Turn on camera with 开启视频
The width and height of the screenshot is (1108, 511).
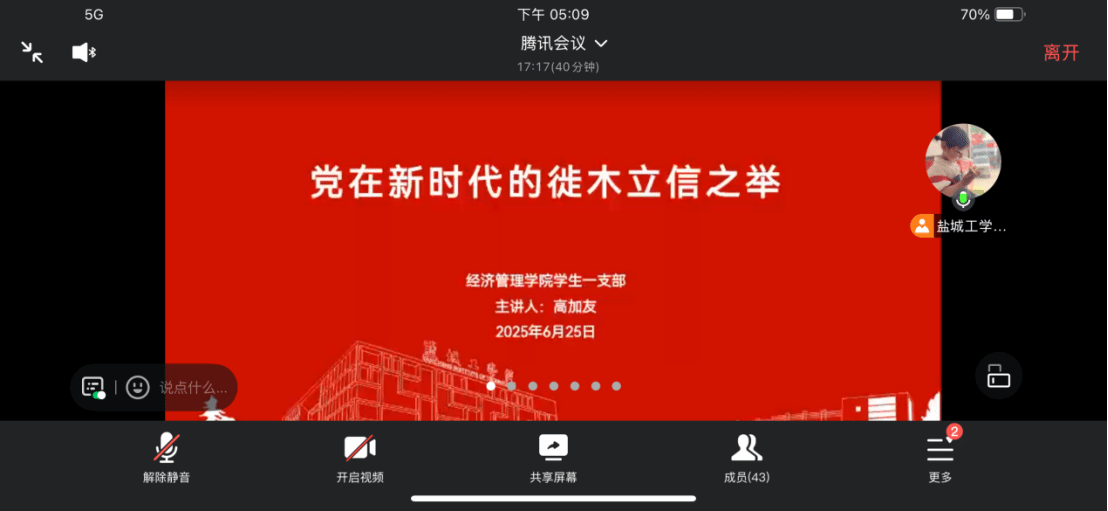click(x=360, y=459)
